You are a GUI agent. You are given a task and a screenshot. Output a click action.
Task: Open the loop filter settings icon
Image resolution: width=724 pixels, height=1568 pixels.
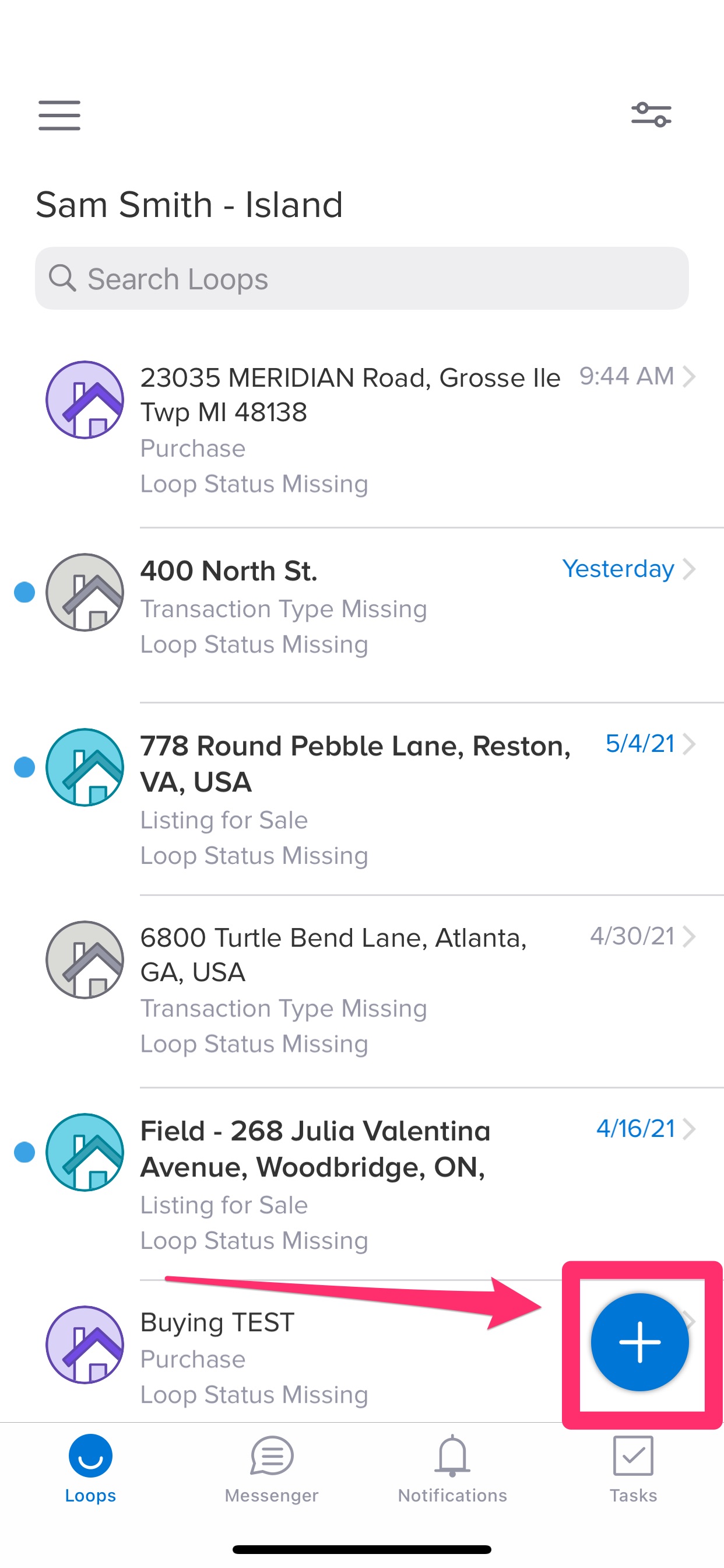tap(652, 113)
